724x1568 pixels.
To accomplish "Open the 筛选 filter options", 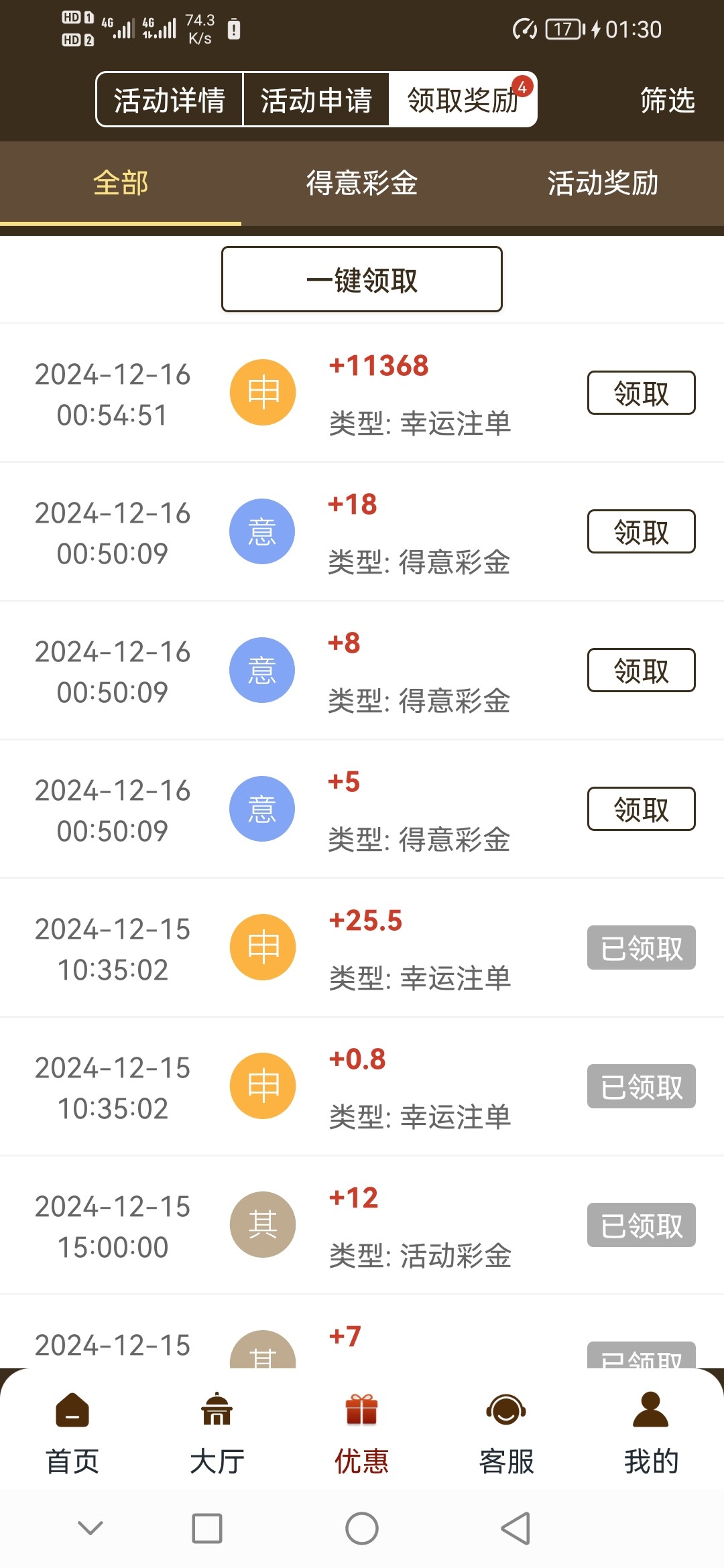I will tap(667, 100).
